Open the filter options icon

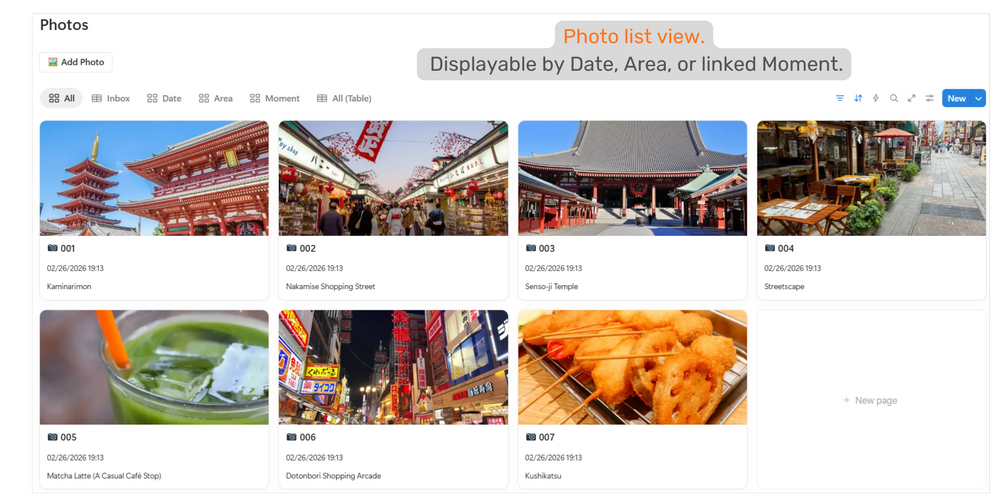tap(840, 98)
